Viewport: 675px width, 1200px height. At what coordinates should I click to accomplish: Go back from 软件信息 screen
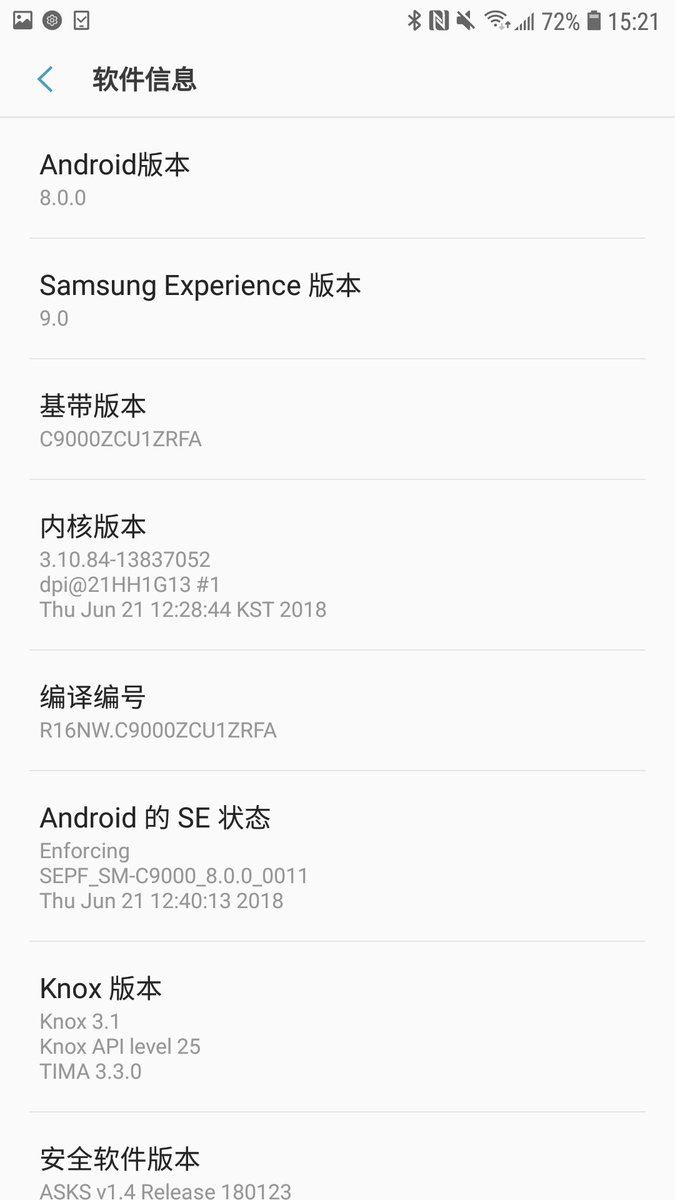tap(45, 80)
